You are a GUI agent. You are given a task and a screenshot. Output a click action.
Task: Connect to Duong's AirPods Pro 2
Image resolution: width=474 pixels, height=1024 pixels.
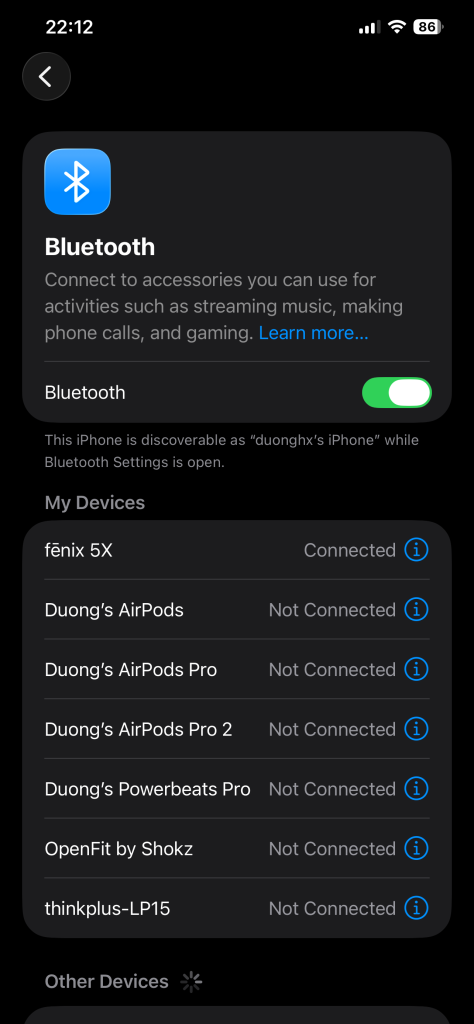(x=237, y=729)
